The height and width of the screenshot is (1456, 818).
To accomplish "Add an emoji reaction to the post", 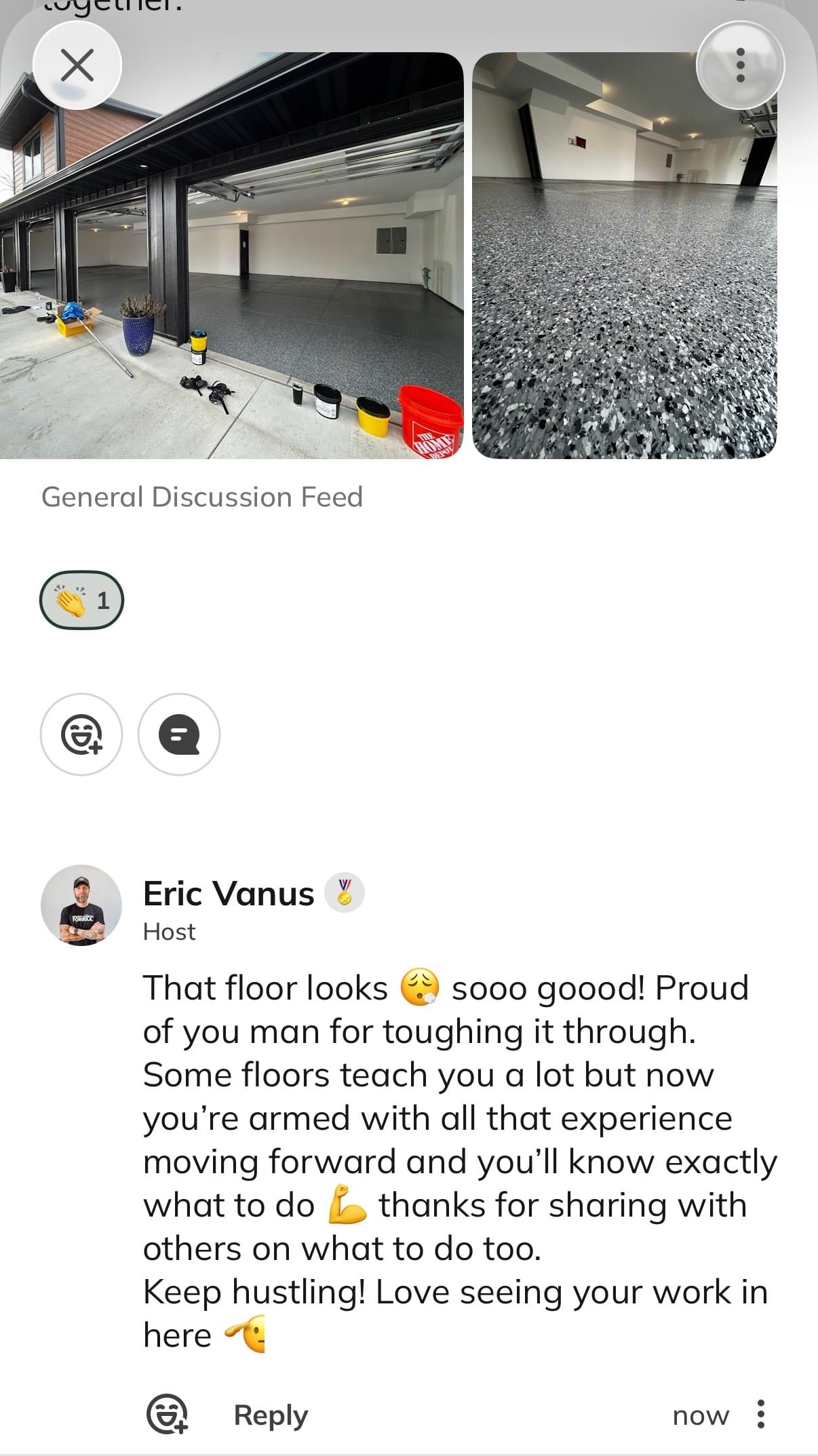I will coord(81,734).
